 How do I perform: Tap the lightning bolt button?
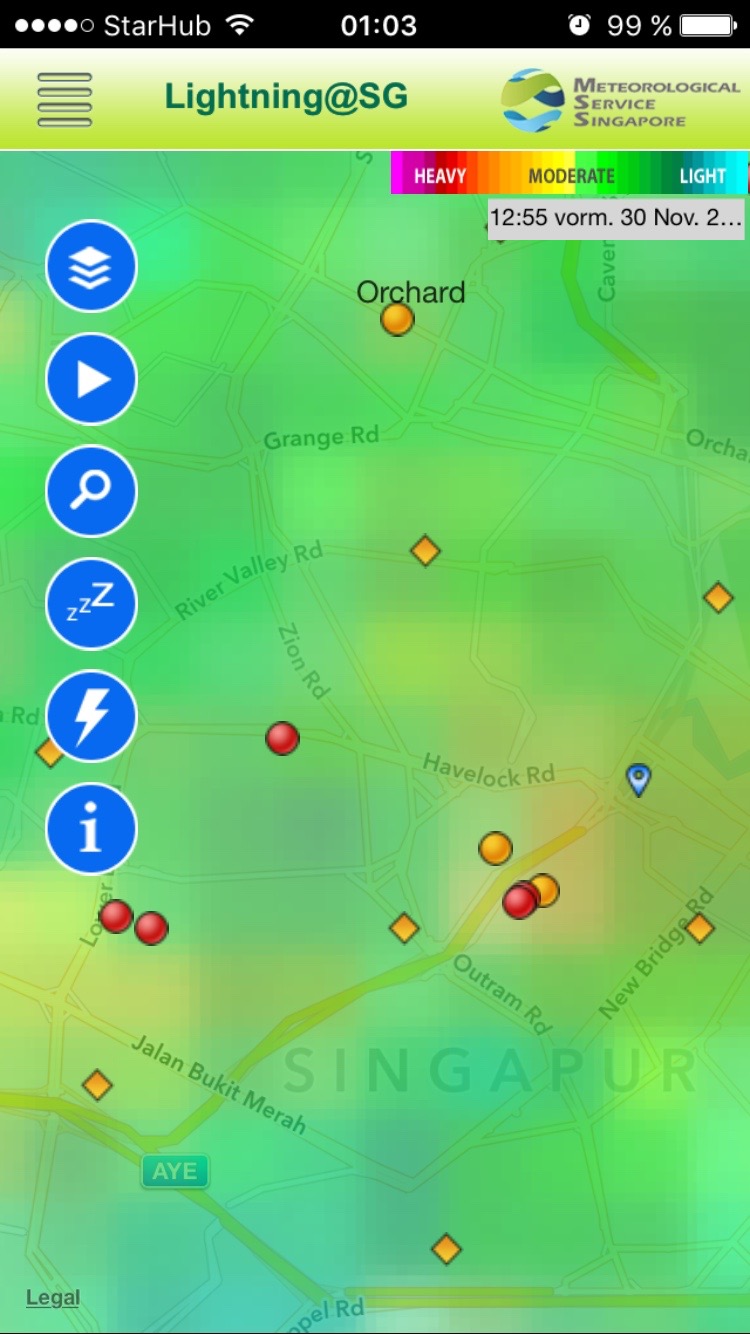[x=91, y=716]
